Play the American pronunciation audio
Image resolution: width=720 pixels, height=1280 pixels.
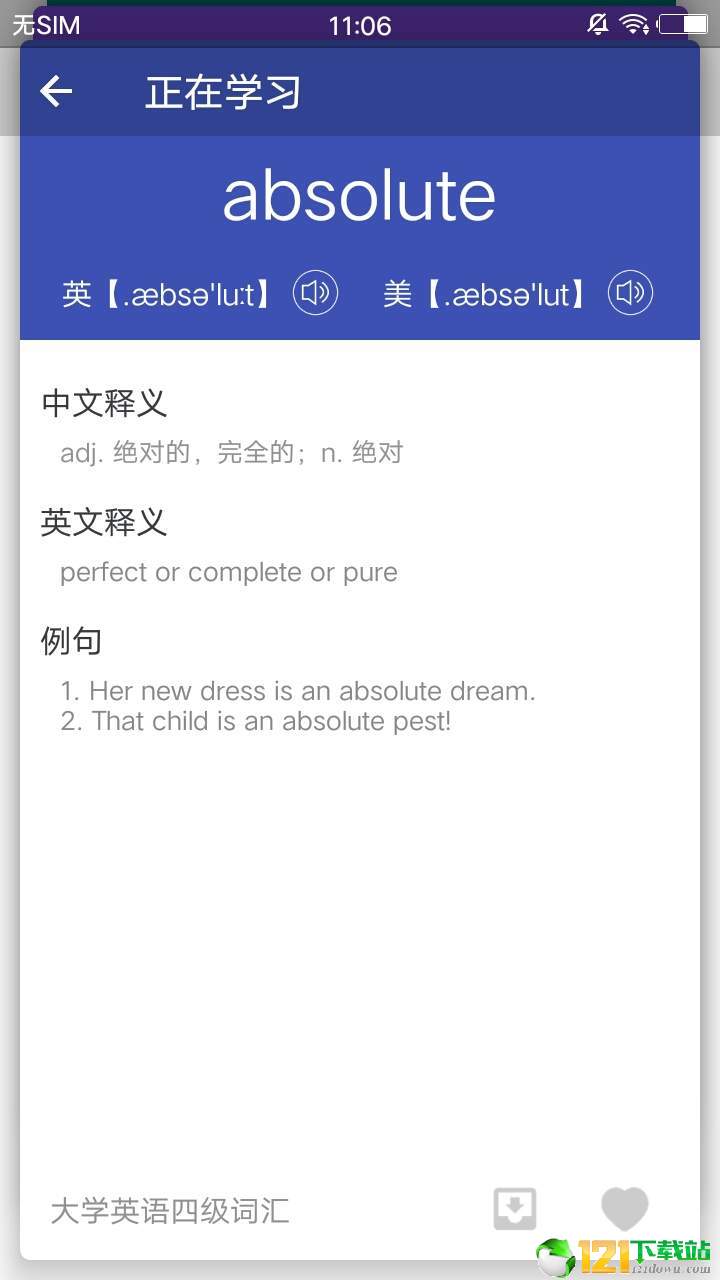(630, 293)
